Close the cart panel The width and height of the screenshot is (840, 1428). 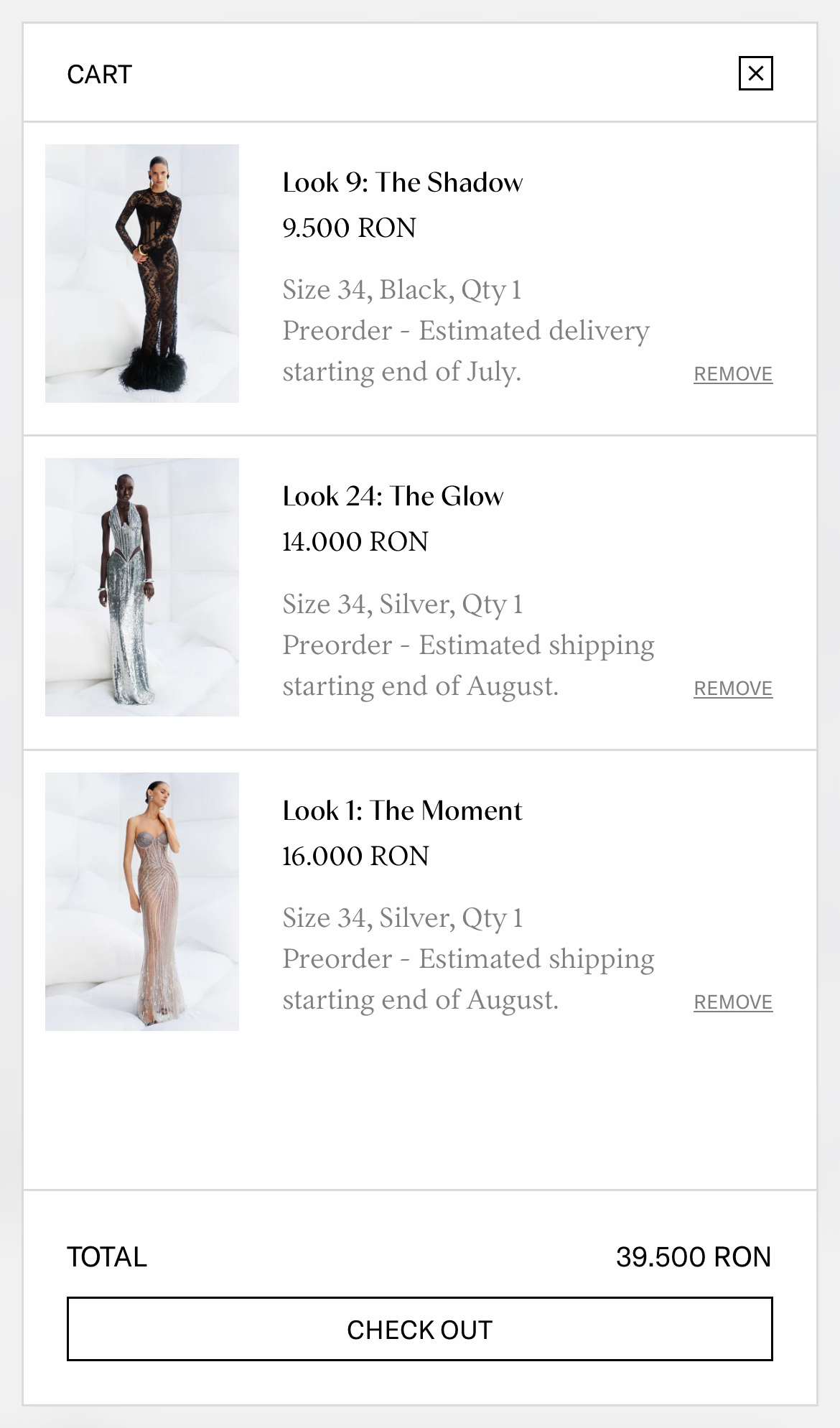(x=755, y=73)
